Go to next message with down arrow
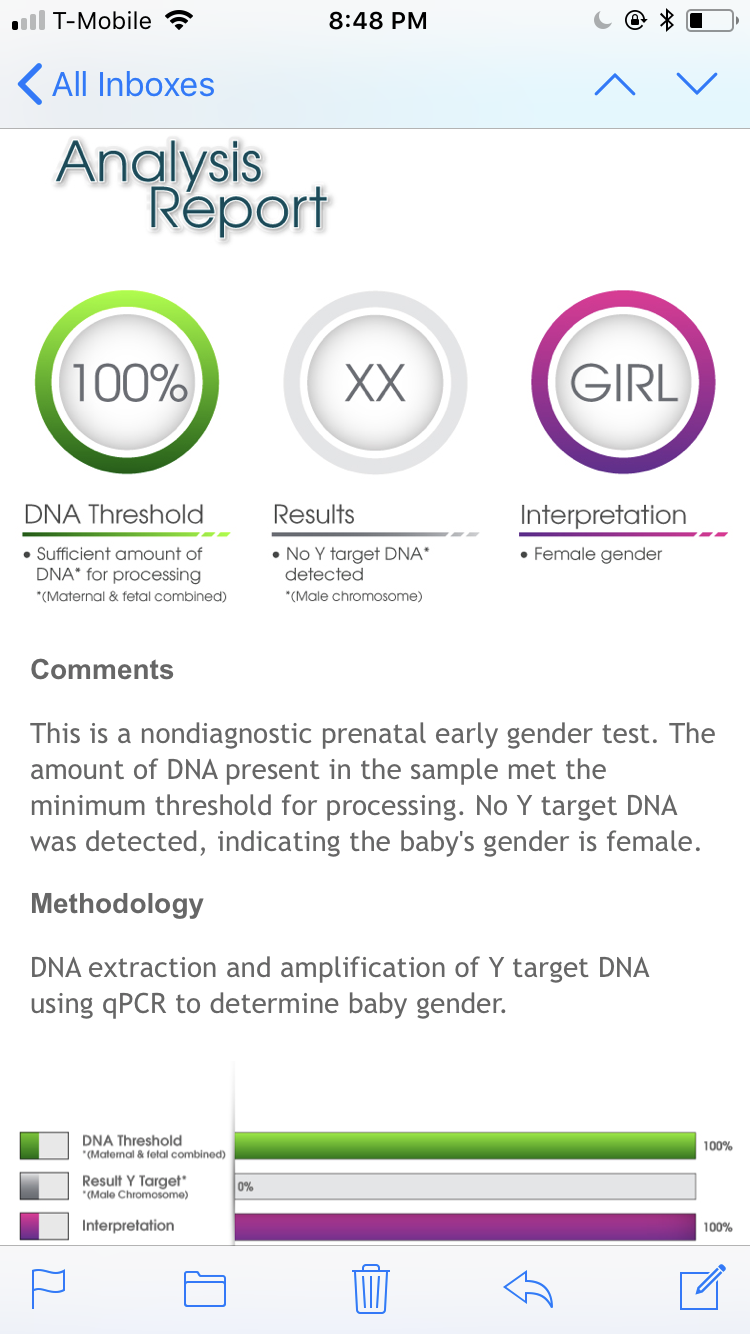 [697, 85]
